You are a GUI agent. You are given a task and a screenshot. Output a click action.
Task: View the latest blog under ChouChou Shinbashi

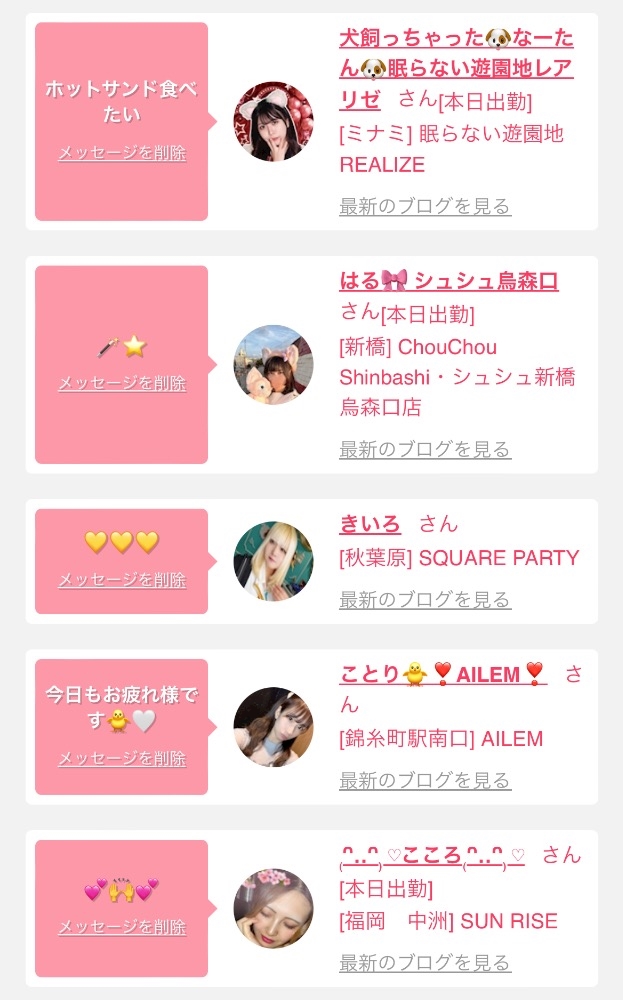tap(425, 449)
